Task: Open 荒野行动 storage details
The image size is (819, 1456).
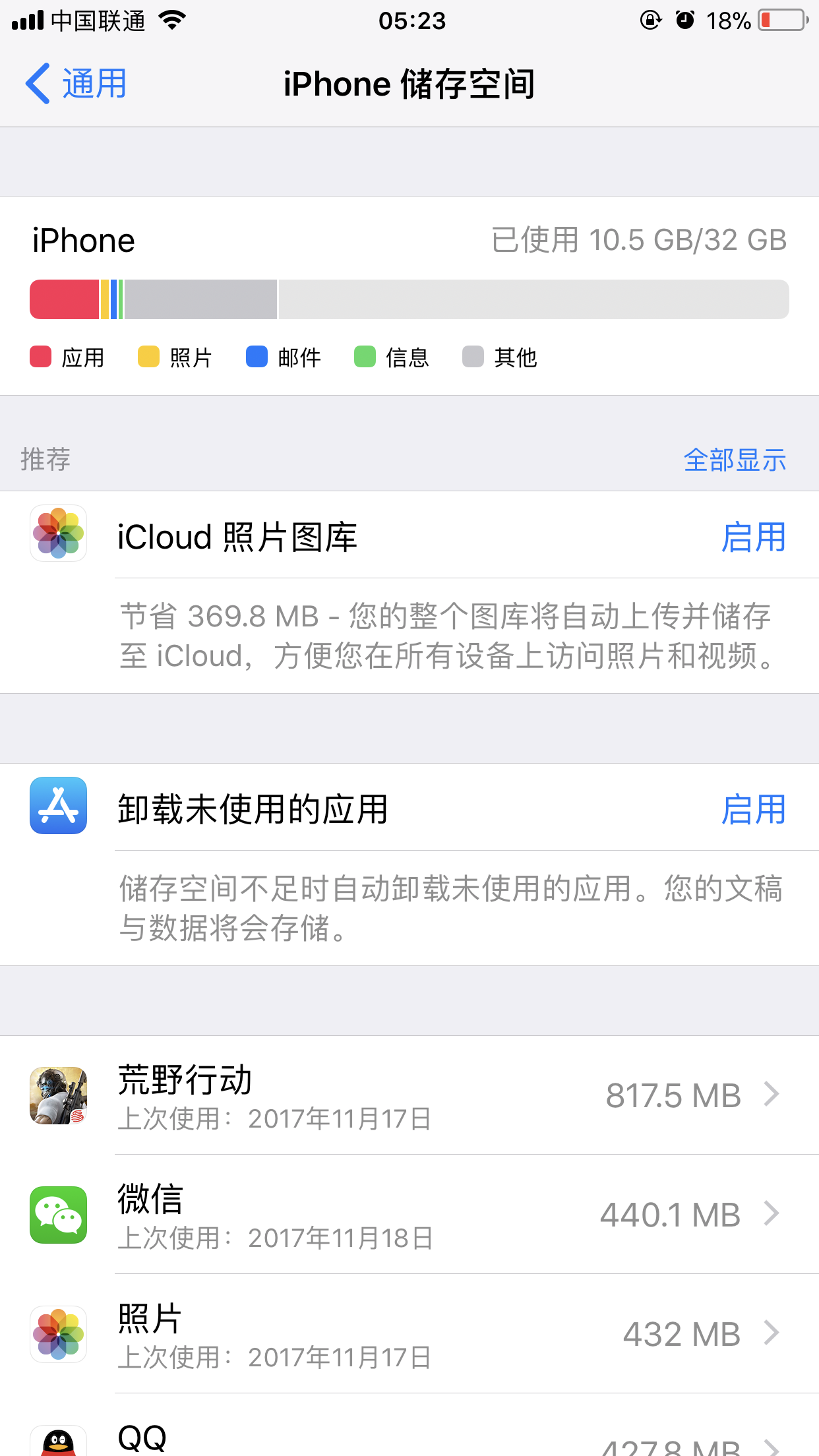Action: pyautogui.click(x=409, y=1095)
